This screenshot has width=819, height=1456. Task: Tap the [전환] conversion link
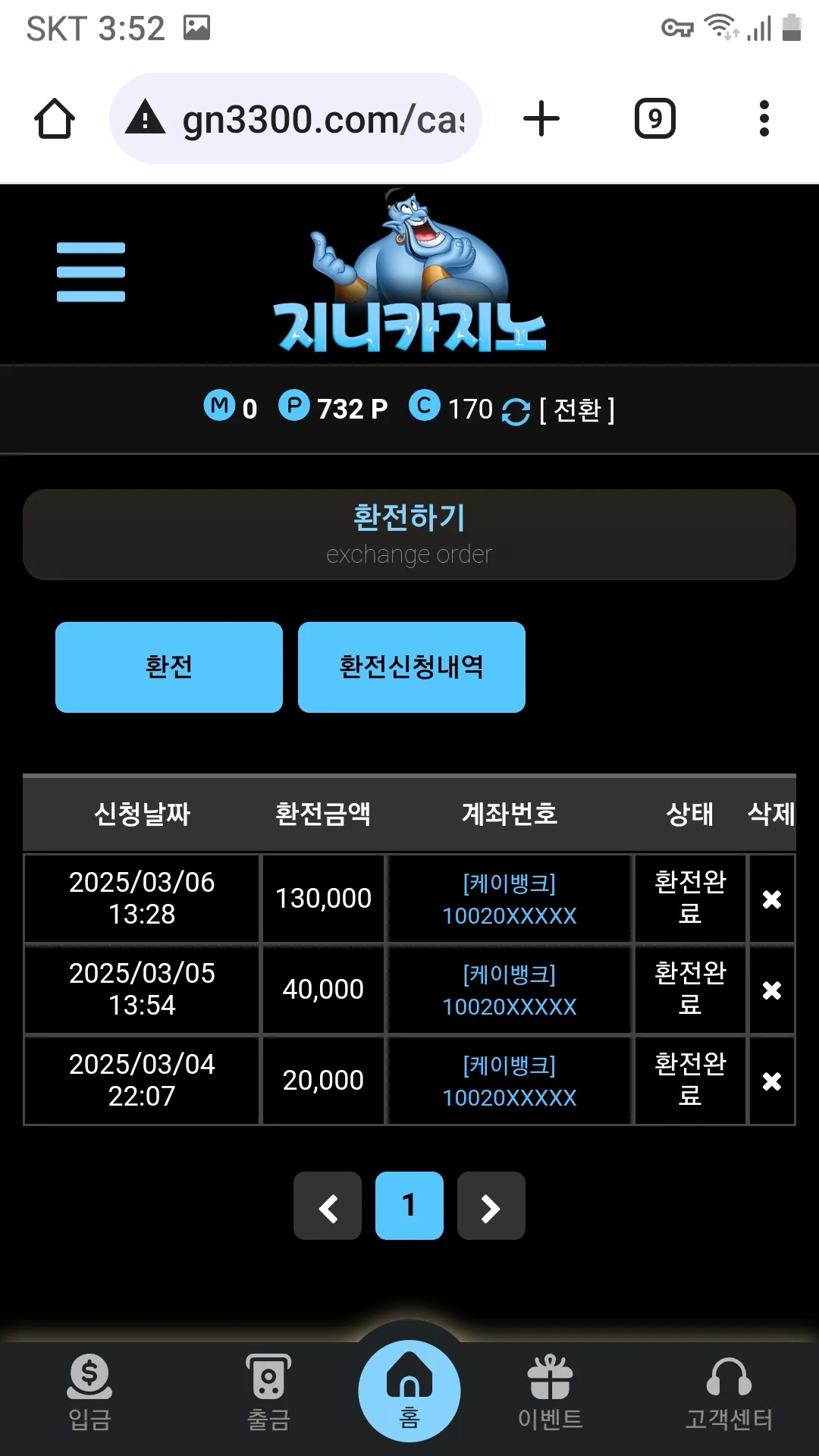[x=577, y=410]
